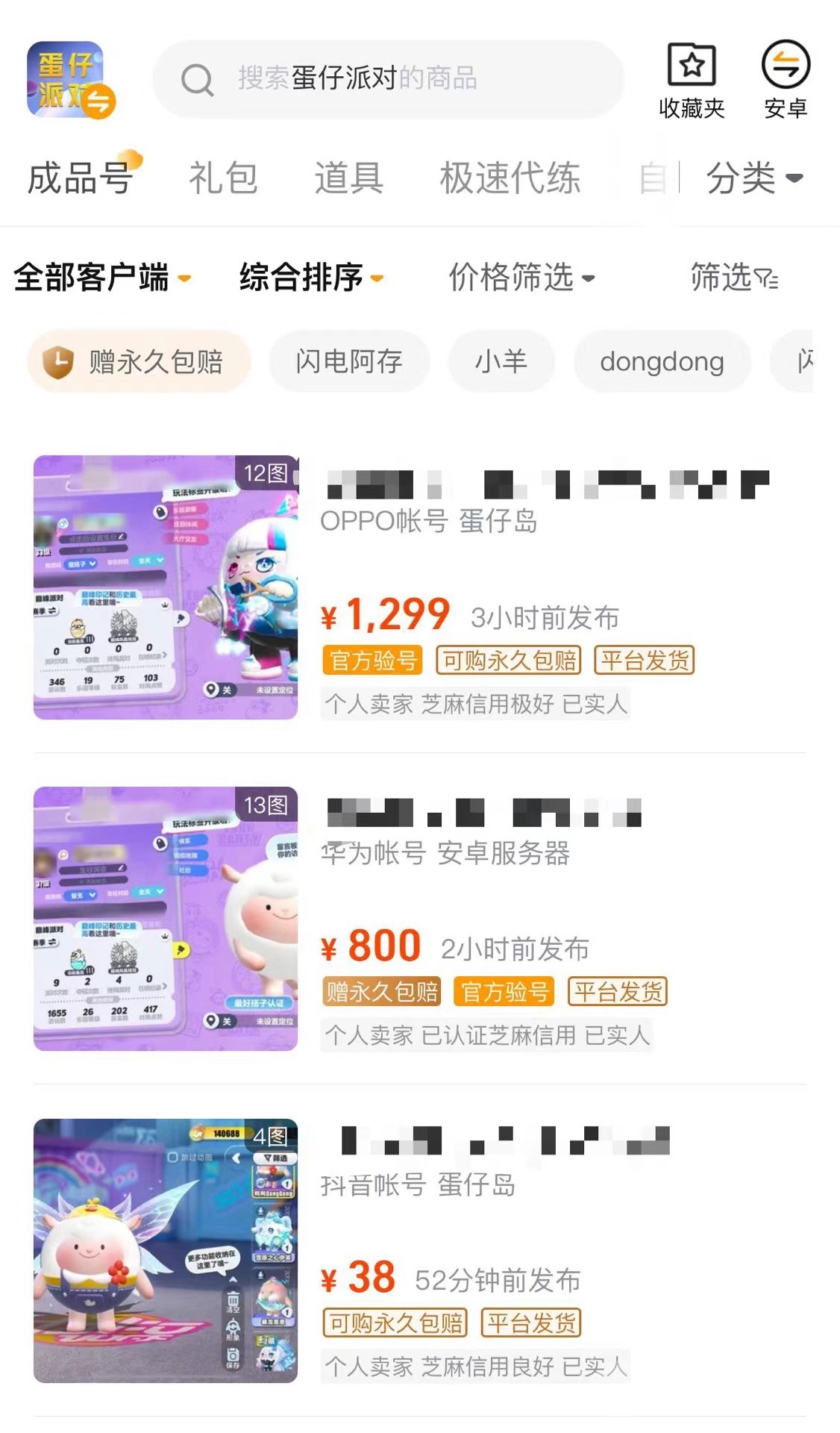Viewport: 840px width, 1433px height.
Task: Expand the 分类 category dropdown
Action: coord(753,178)
